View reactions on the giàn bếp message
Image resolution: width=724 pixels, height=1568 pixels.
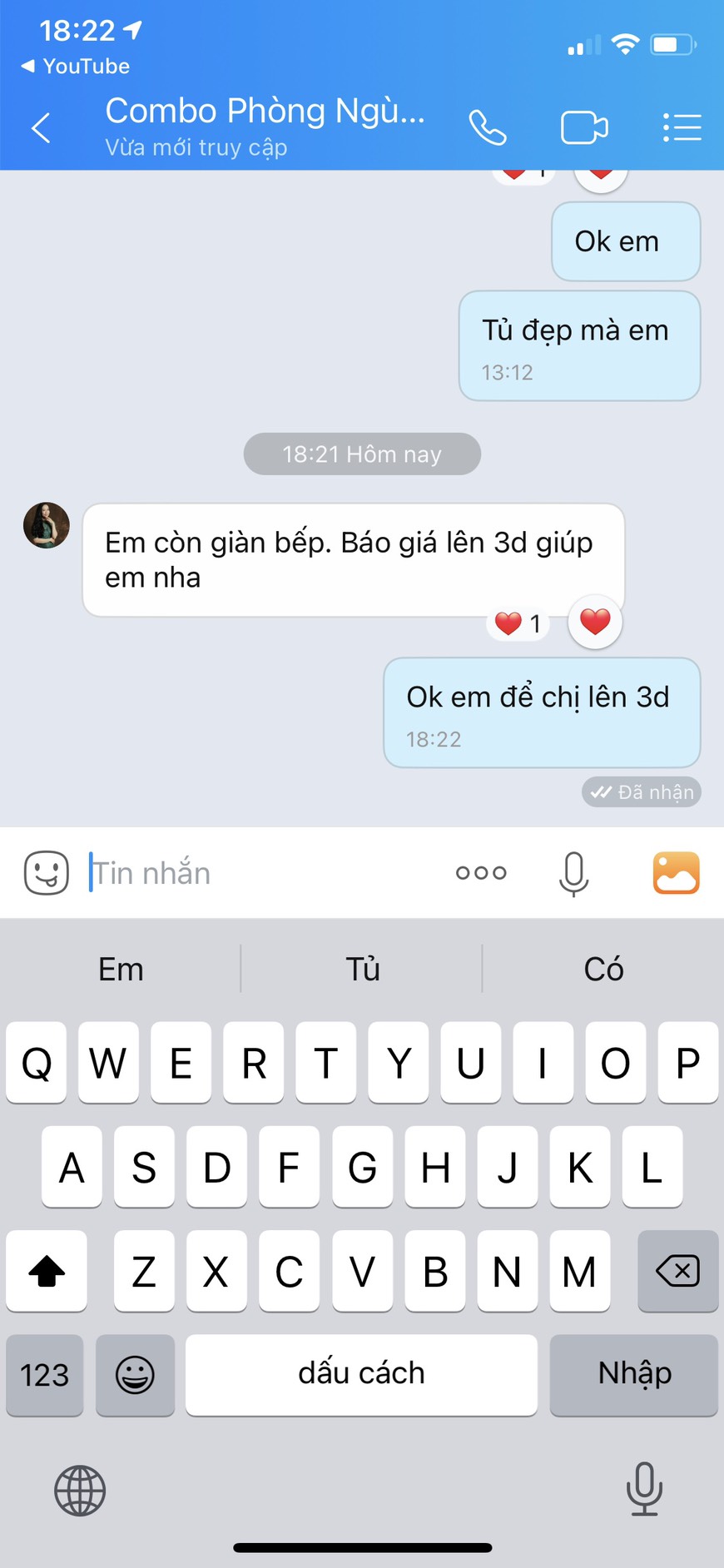pos(518,623)
